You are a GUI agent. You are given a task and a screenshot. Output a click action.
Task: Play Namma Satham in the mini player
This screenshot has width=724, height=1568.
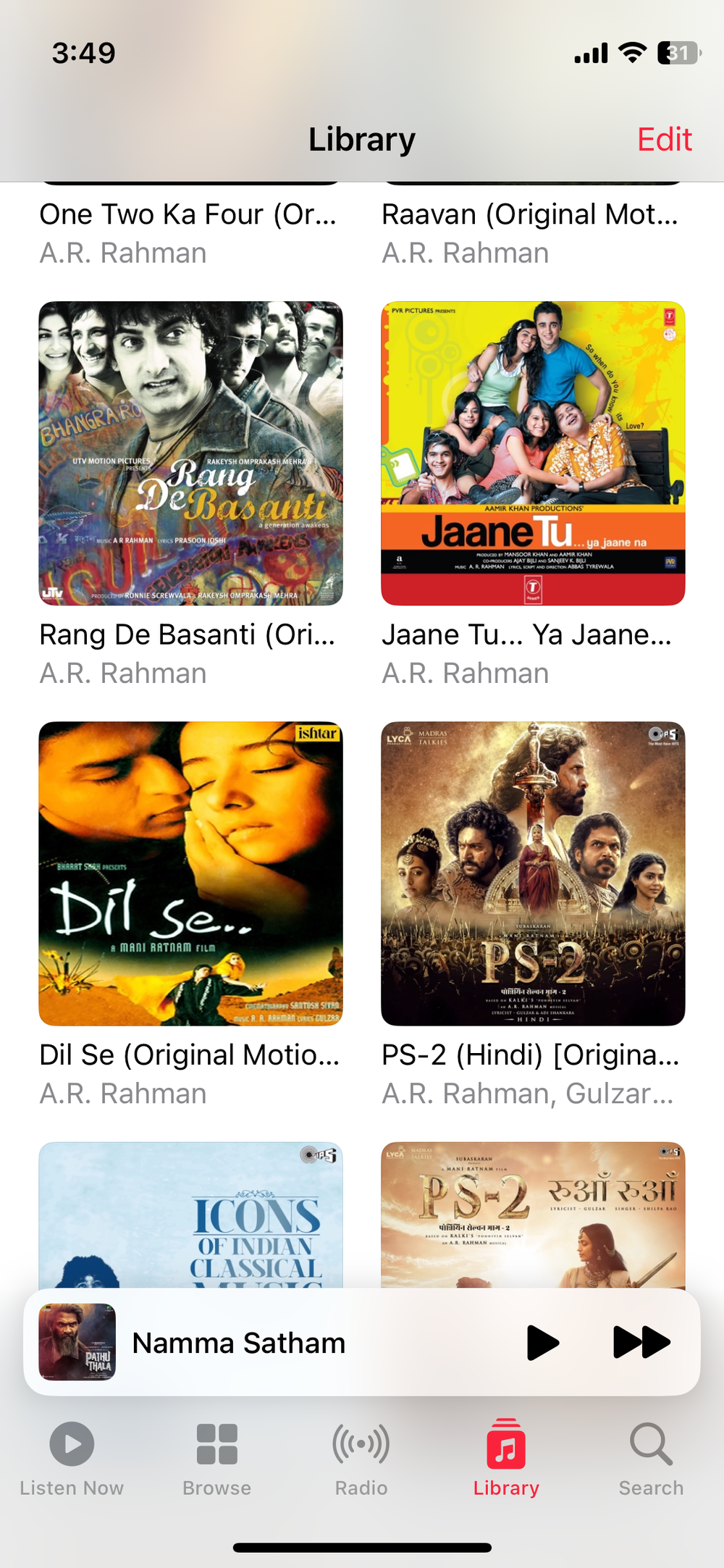click(542, 1342)
